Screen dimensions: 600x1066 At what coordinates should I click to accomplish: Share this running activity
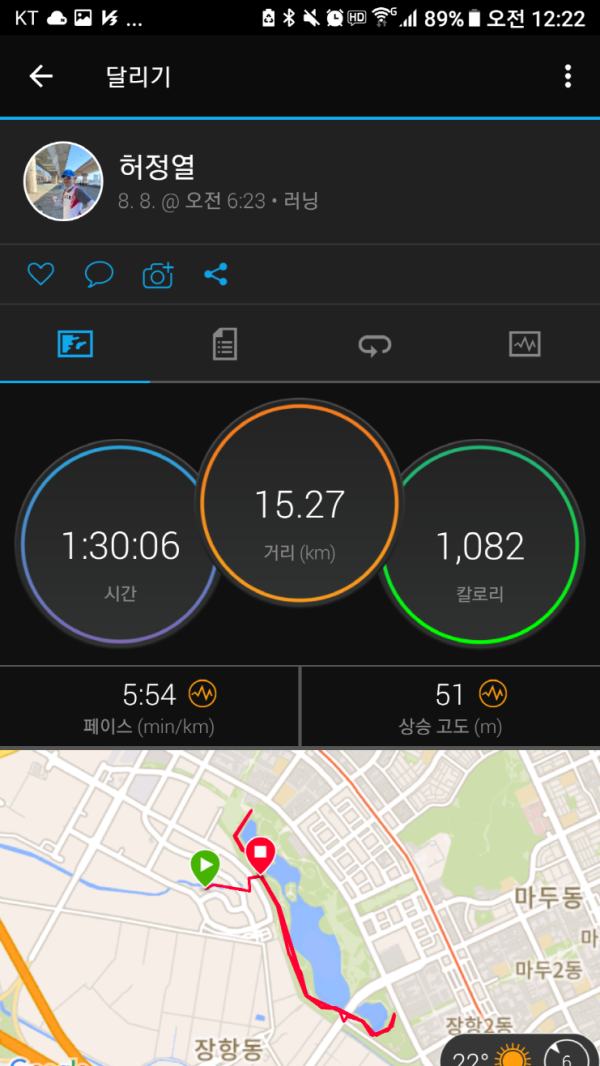click(x=216, y=274)
